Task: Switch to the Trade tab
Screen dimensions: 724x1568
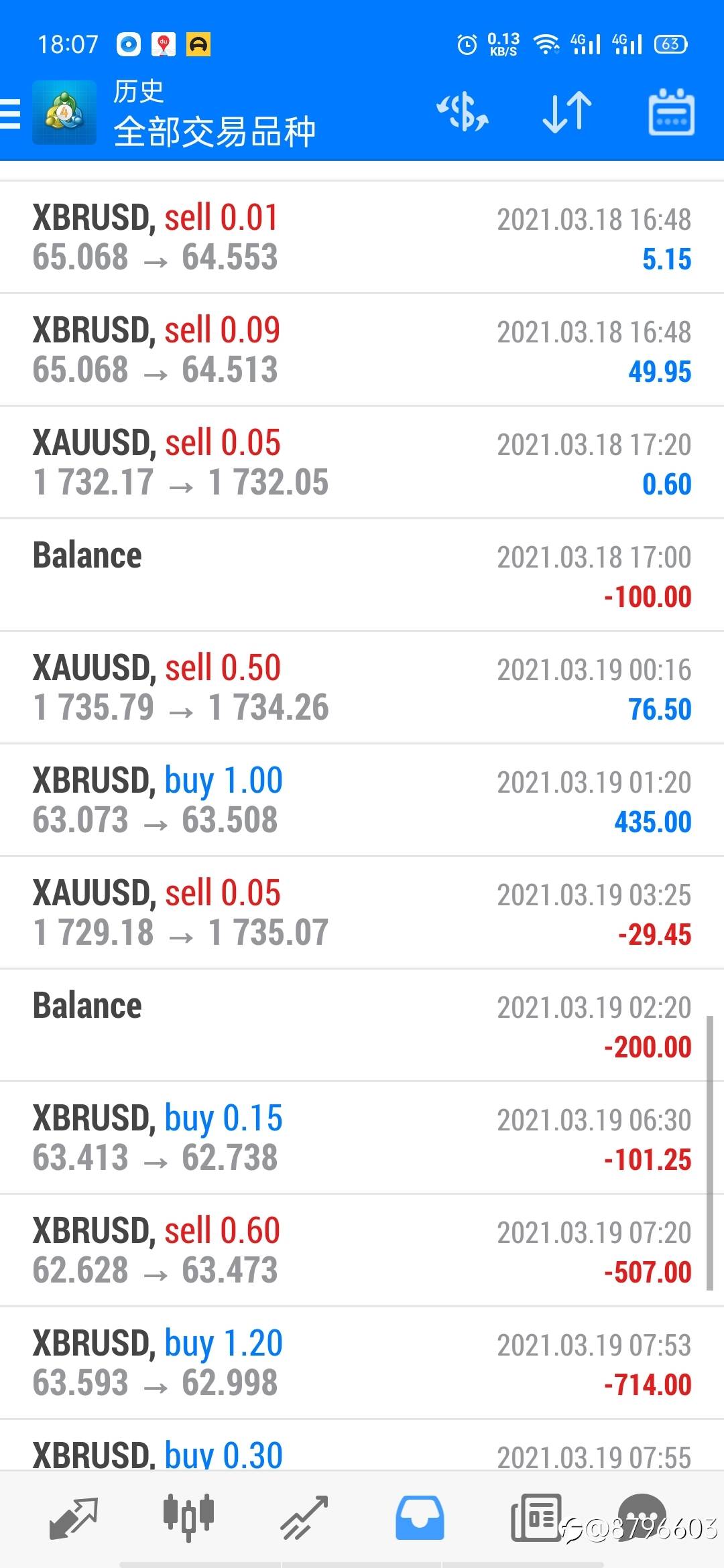Action: [304, 1517]
